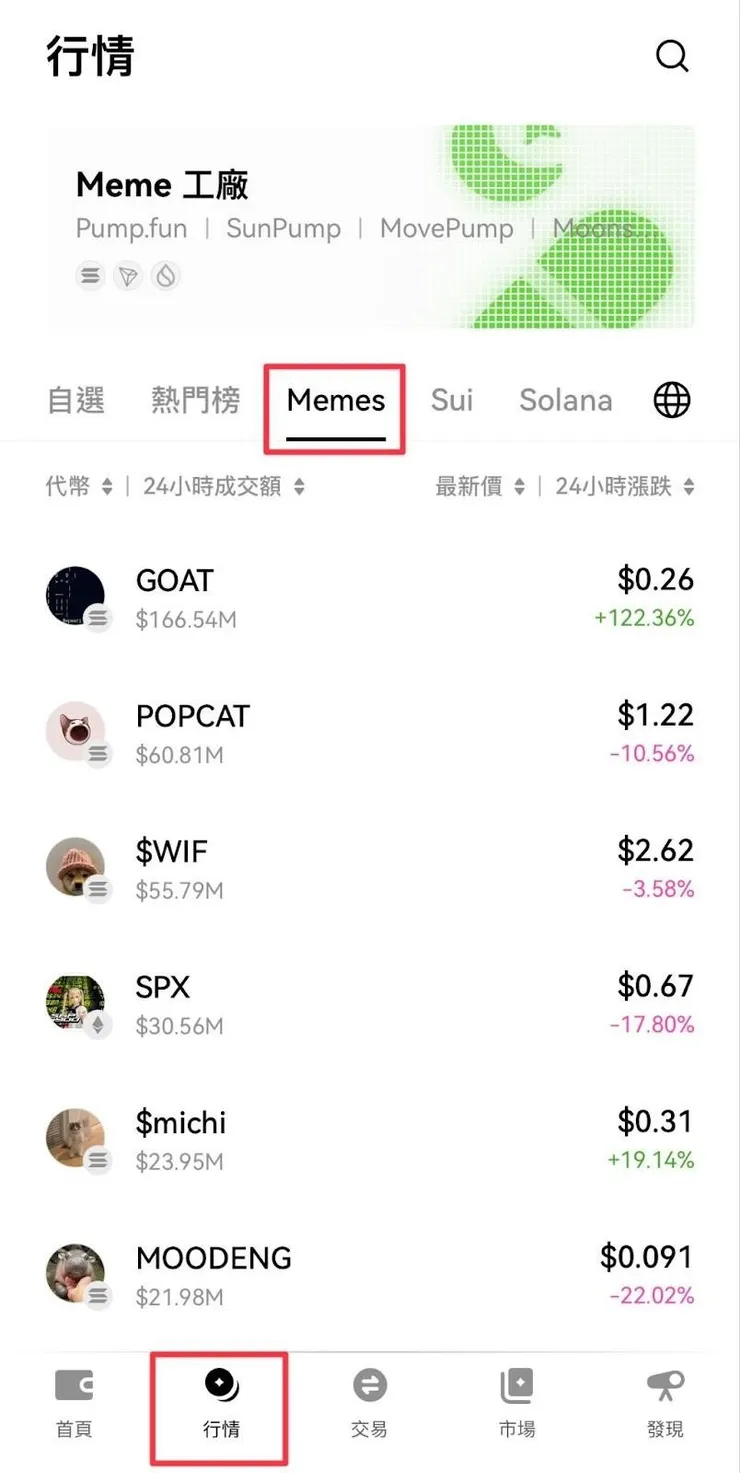The height and width of the screenshot is (1473, 740).
Task: Select the Tron chain icon in the banner
Action: (x=127, y=276)
